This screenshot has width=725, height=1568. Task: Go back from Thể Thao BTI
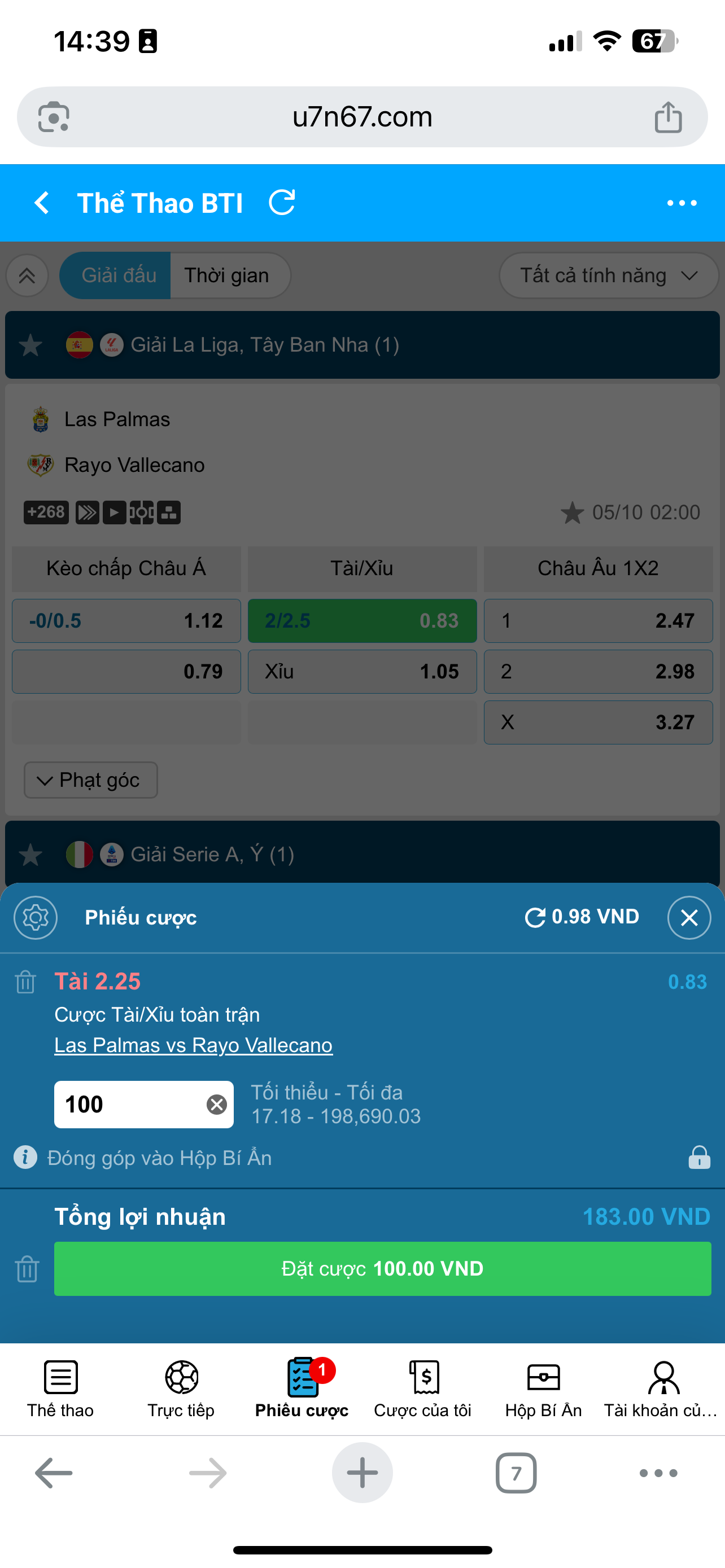(x=41, y=203)
